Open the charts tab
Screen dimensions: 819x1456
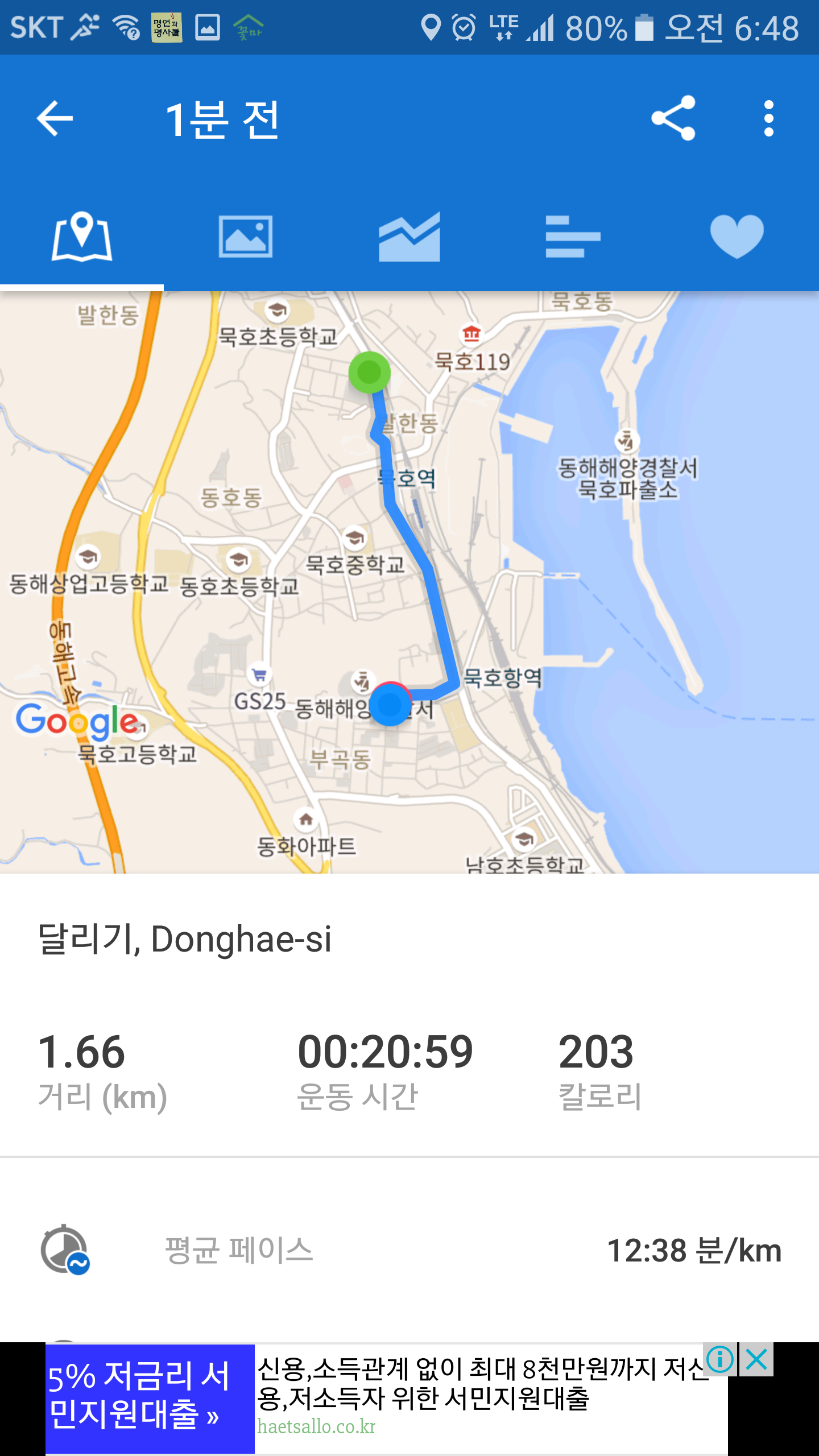coord(409,237)
